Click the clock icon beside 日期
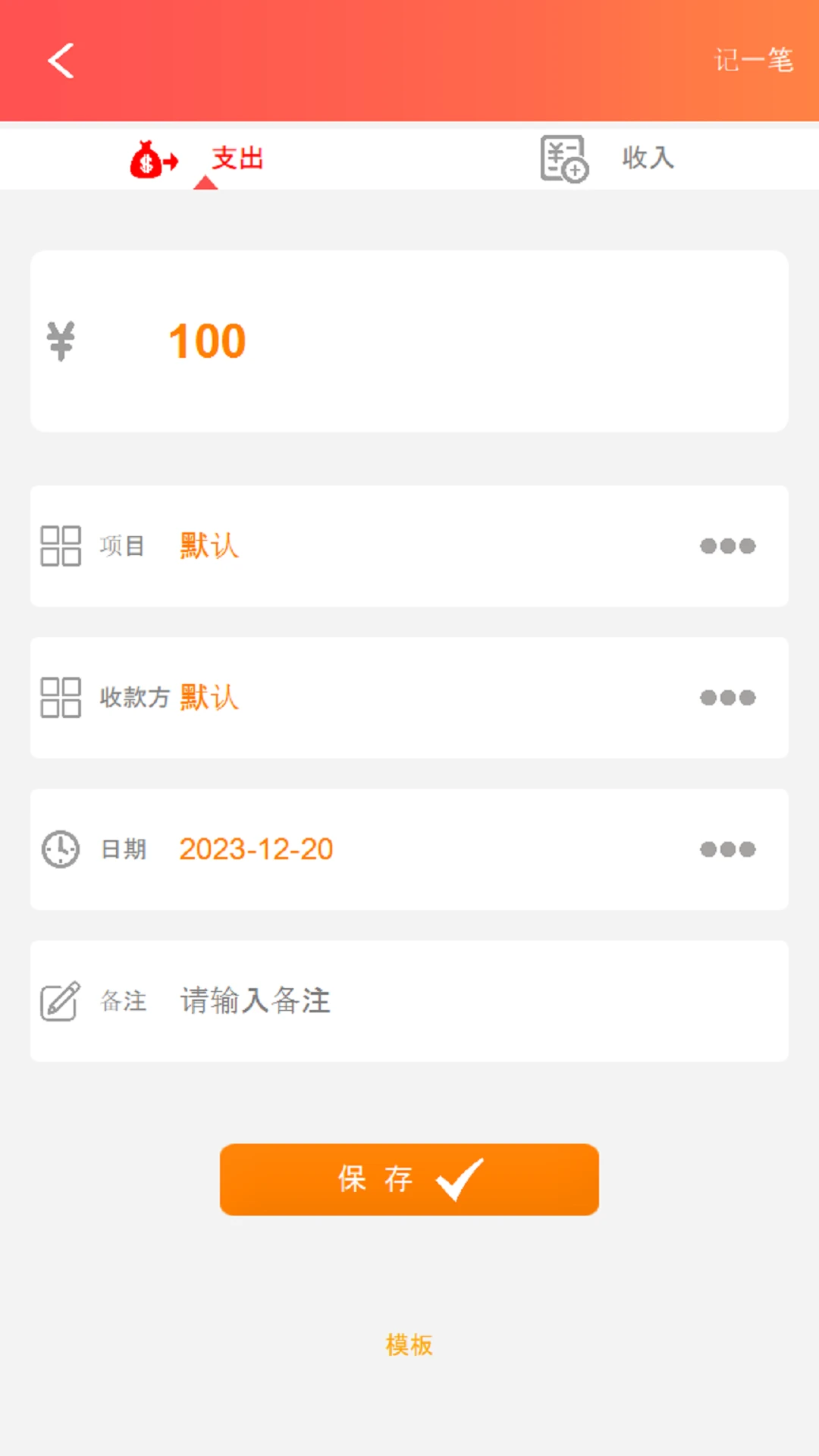The image size is (819, 1456). click(x=61, y=849)
